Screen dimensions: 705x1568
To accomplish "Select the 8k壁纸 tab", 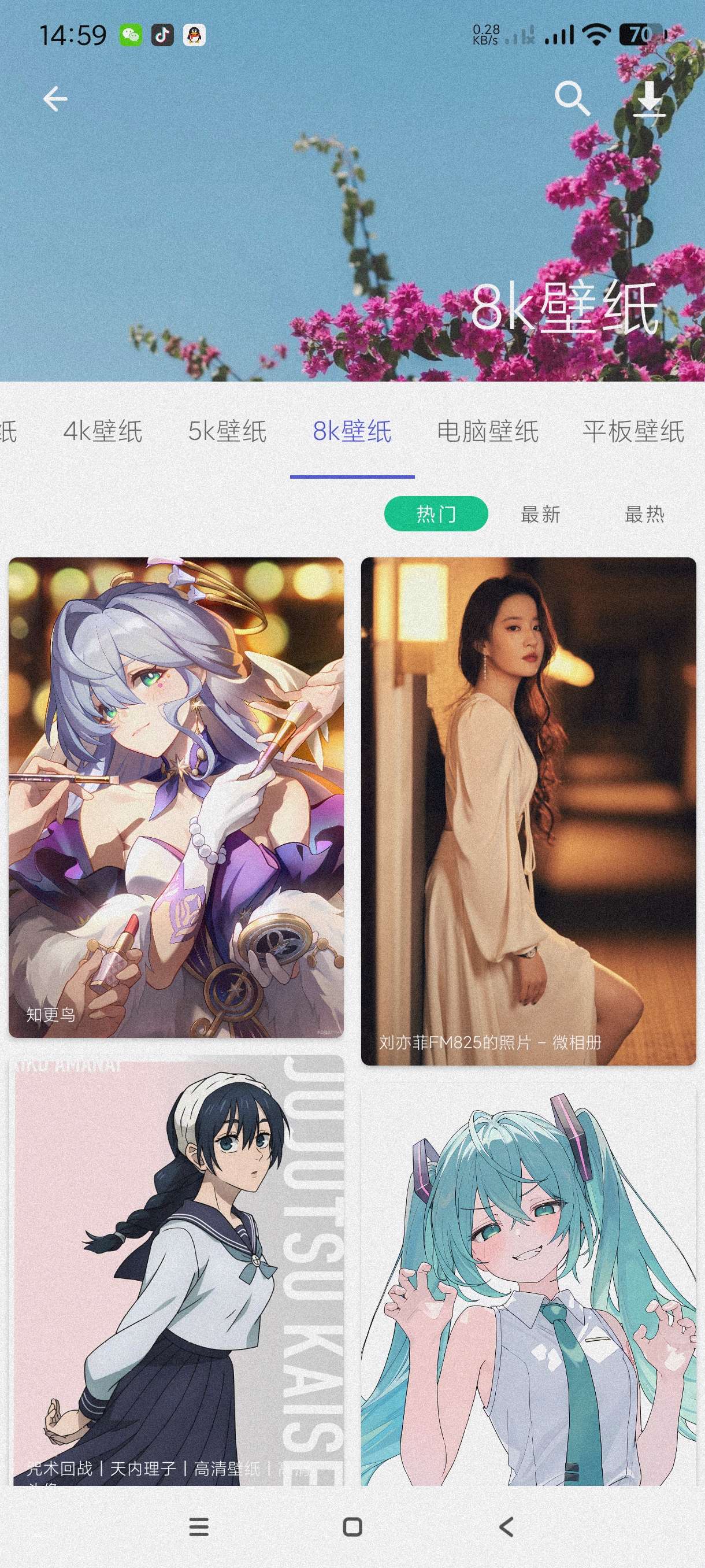I will tap(352, 431).
